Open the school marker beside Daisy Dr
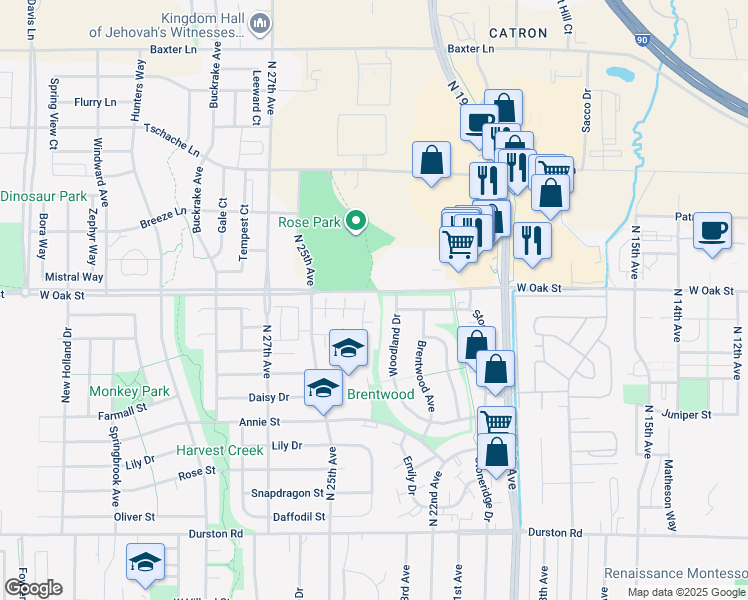This screenshot has width=748, height=600. click(323, 388)
